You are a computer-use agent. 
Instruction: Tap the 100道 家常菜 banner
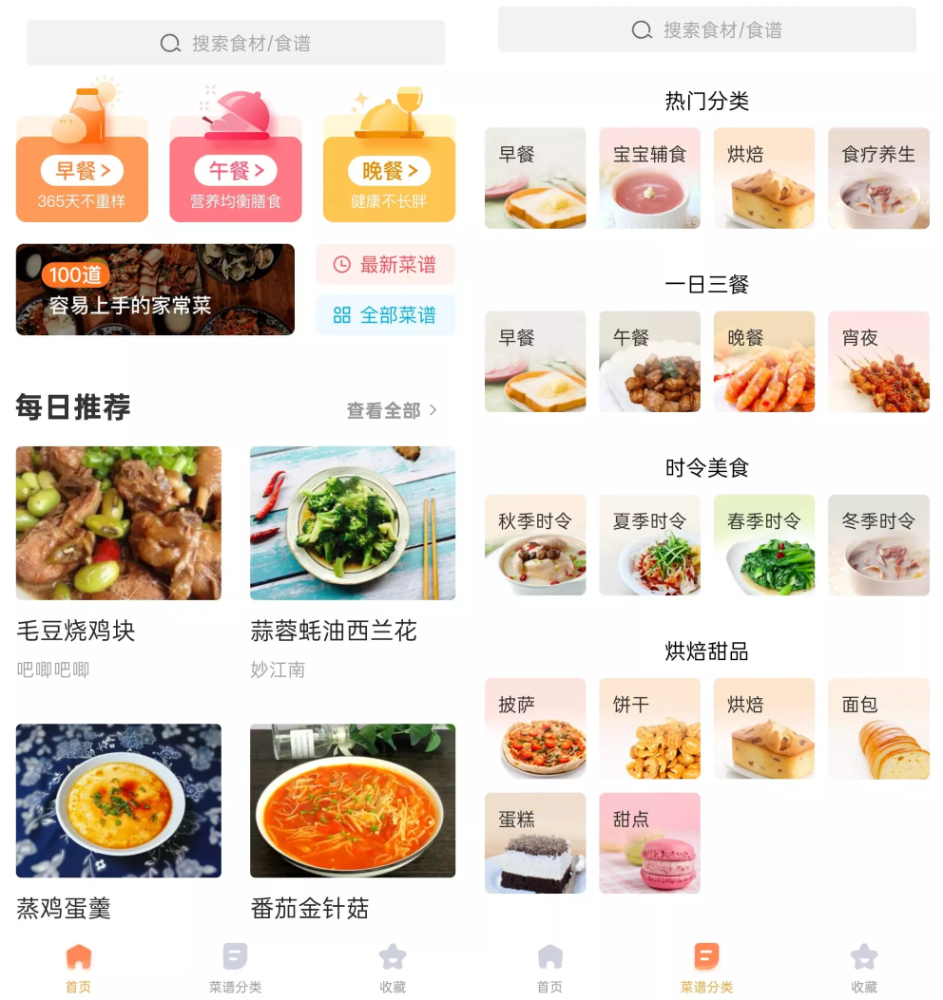click(x=154, y=290)
